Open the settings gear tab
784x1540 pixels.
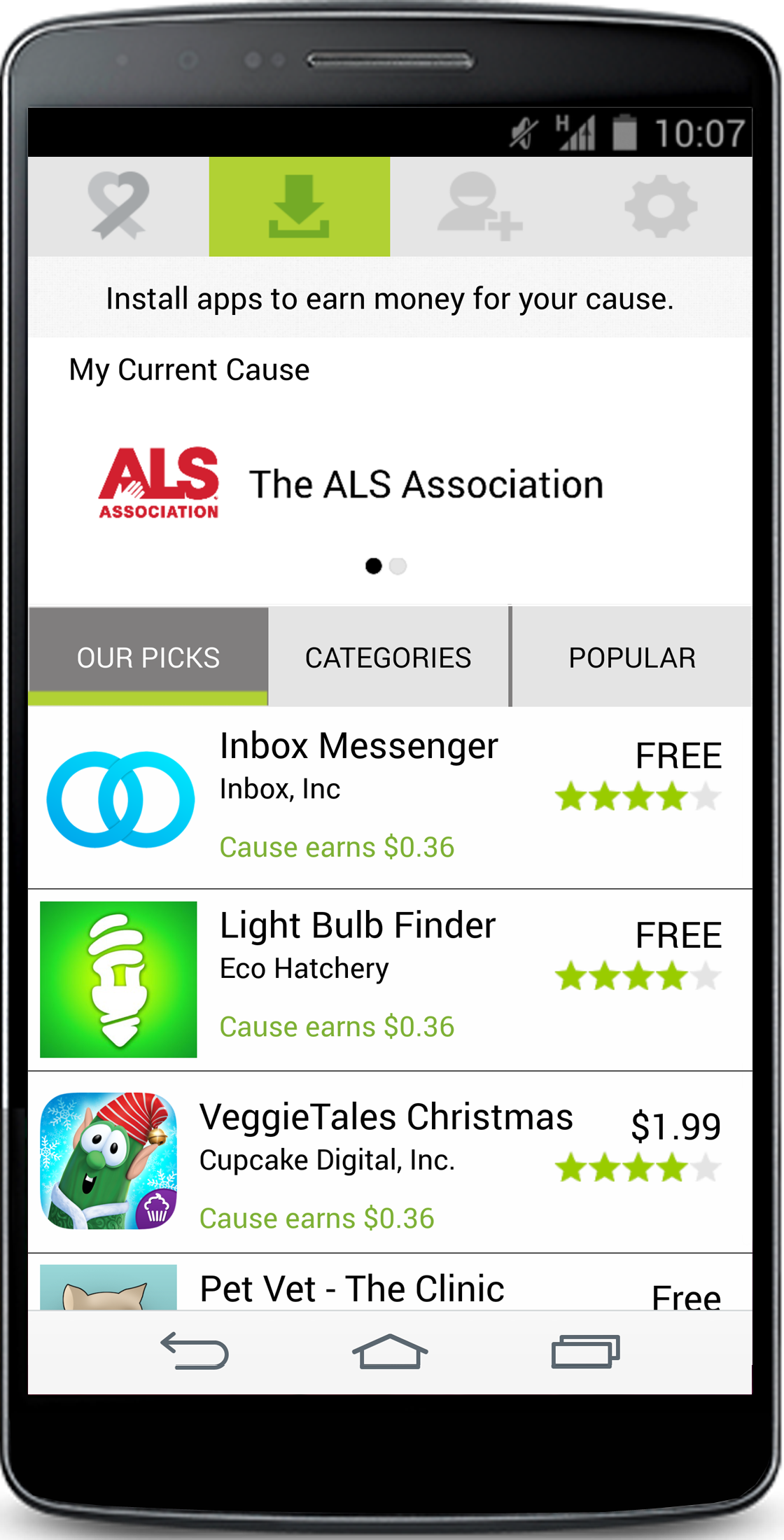(661, 206)
